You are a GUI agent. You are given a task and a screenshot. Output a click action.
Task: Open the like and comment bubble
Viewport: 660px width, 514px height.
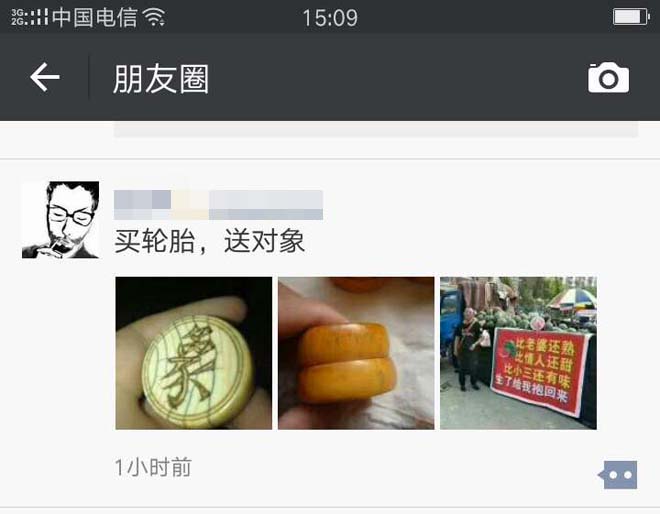click(618, 475)
